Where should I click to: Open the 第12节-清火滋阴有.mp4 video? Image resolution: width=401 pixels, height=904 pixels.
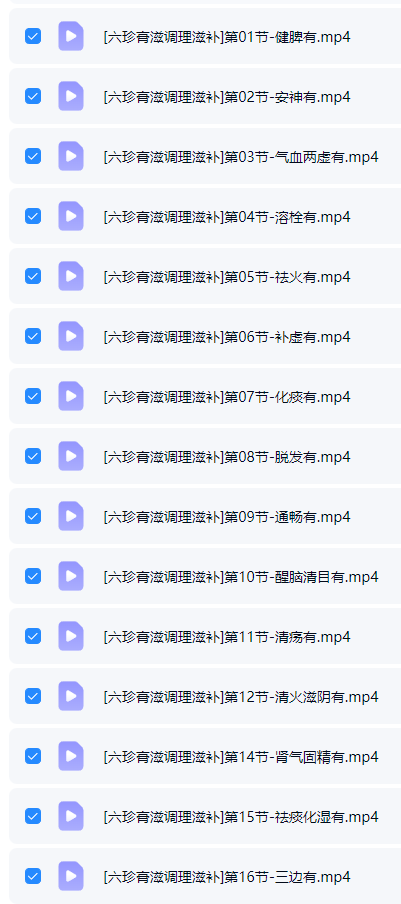click(x=241, y=696)
